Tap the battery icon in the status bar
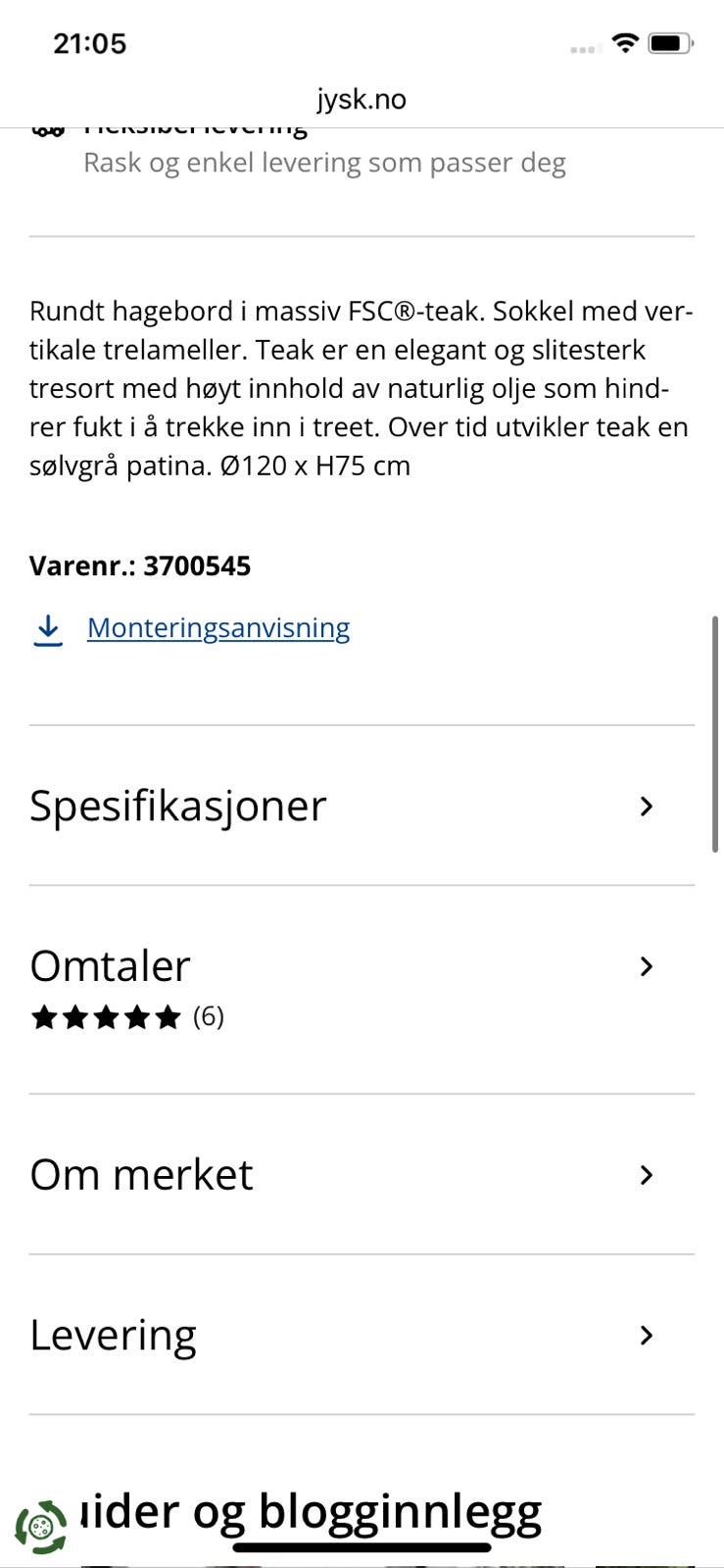 671,42
